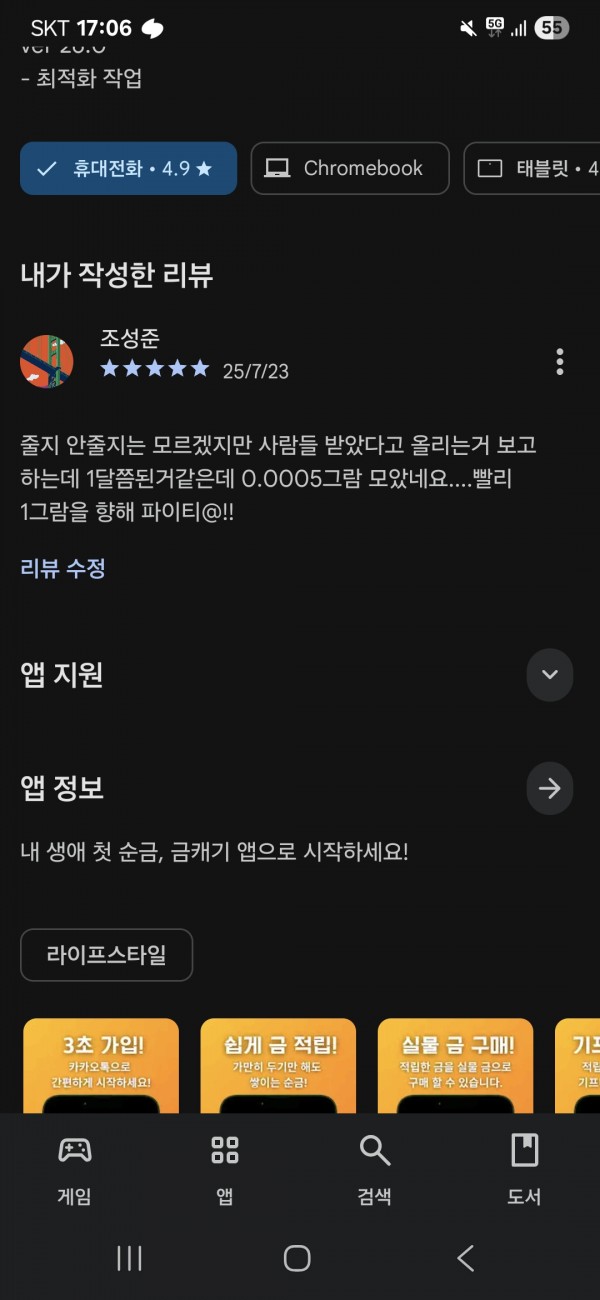Open 앱 정보 details arrow
The image size is (600, 1300).
(x=549, y=788)
